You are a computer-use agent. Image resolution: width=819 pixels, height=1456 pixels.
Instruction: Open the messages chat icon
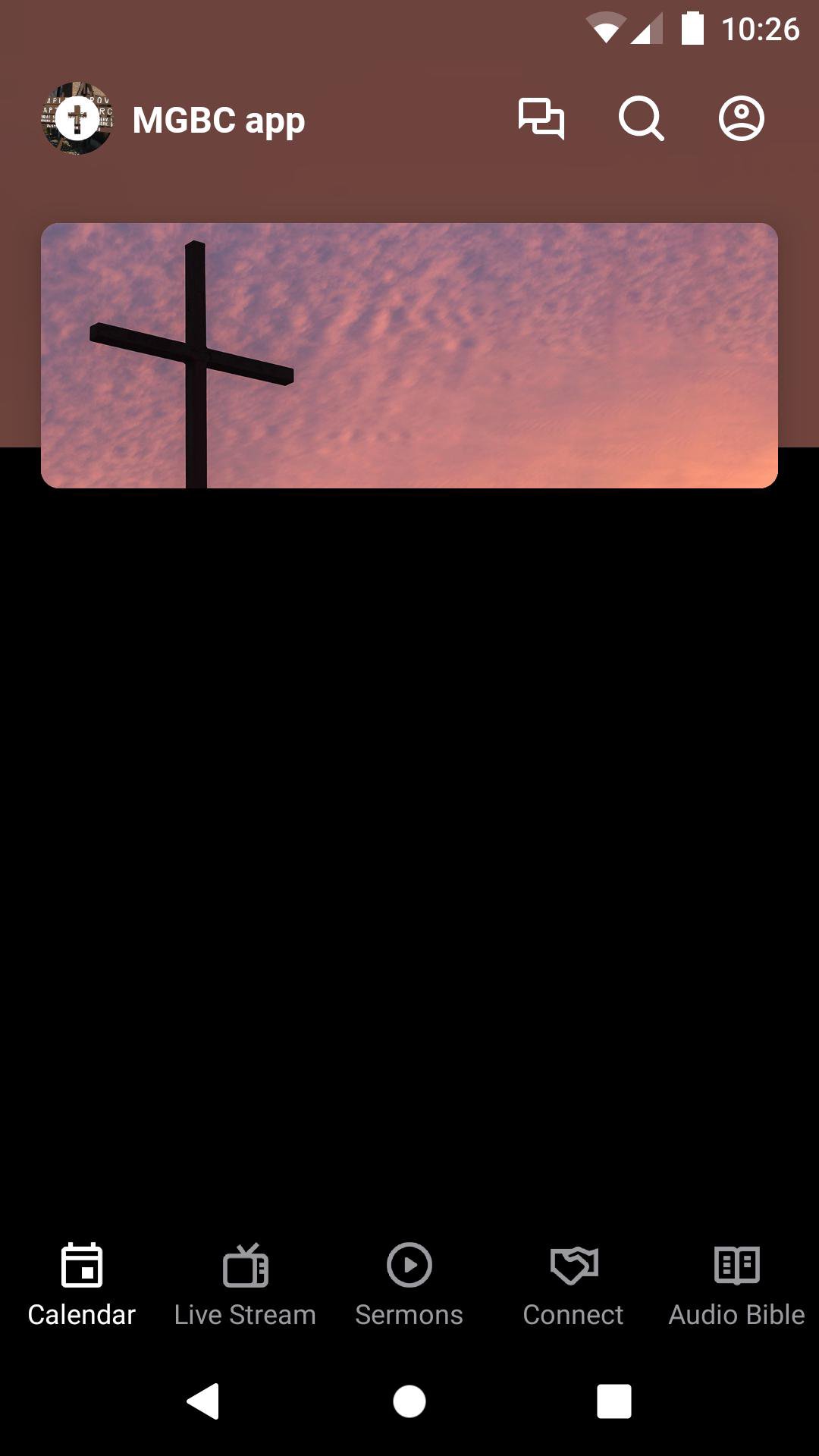[x=541, y=119]
